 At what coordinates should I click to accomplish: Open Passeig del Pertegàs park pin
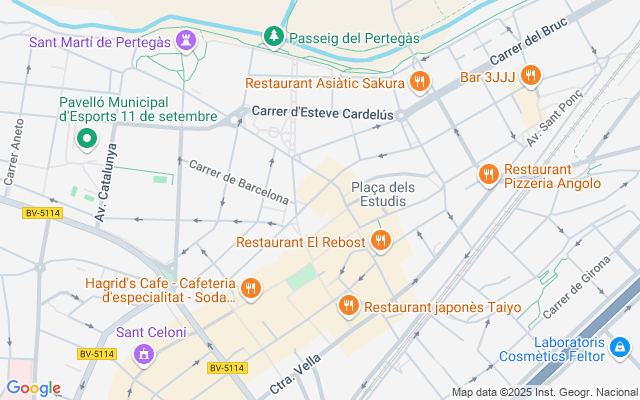point(273,37)
